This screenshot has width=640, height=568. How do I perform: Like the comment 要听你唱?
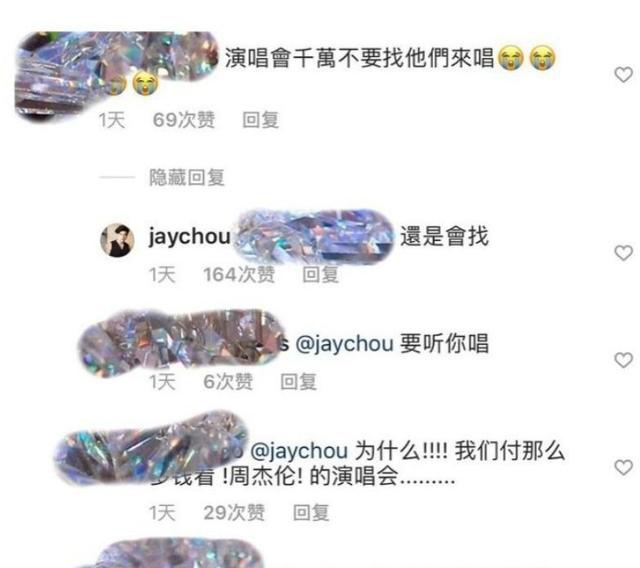click(623, 360)
